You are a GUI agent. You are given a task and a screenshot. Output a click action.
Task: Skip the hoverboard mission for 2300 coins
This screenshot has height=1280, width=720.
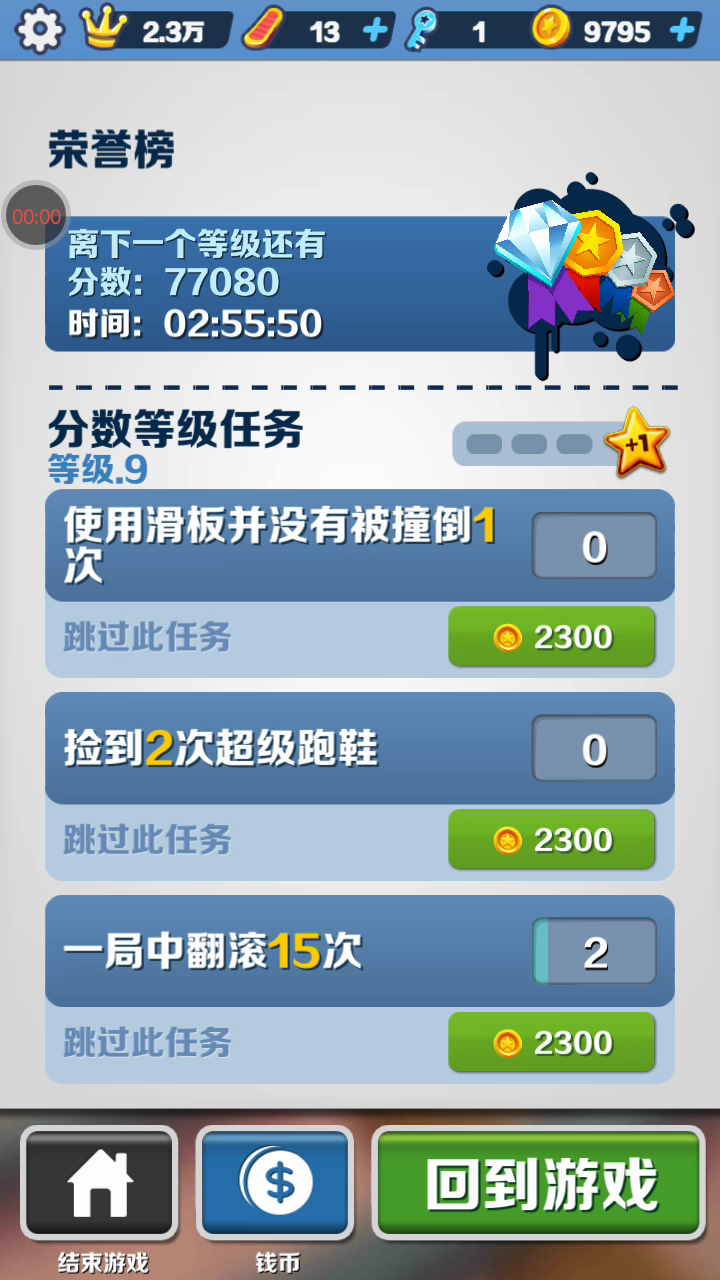(551, 637)
